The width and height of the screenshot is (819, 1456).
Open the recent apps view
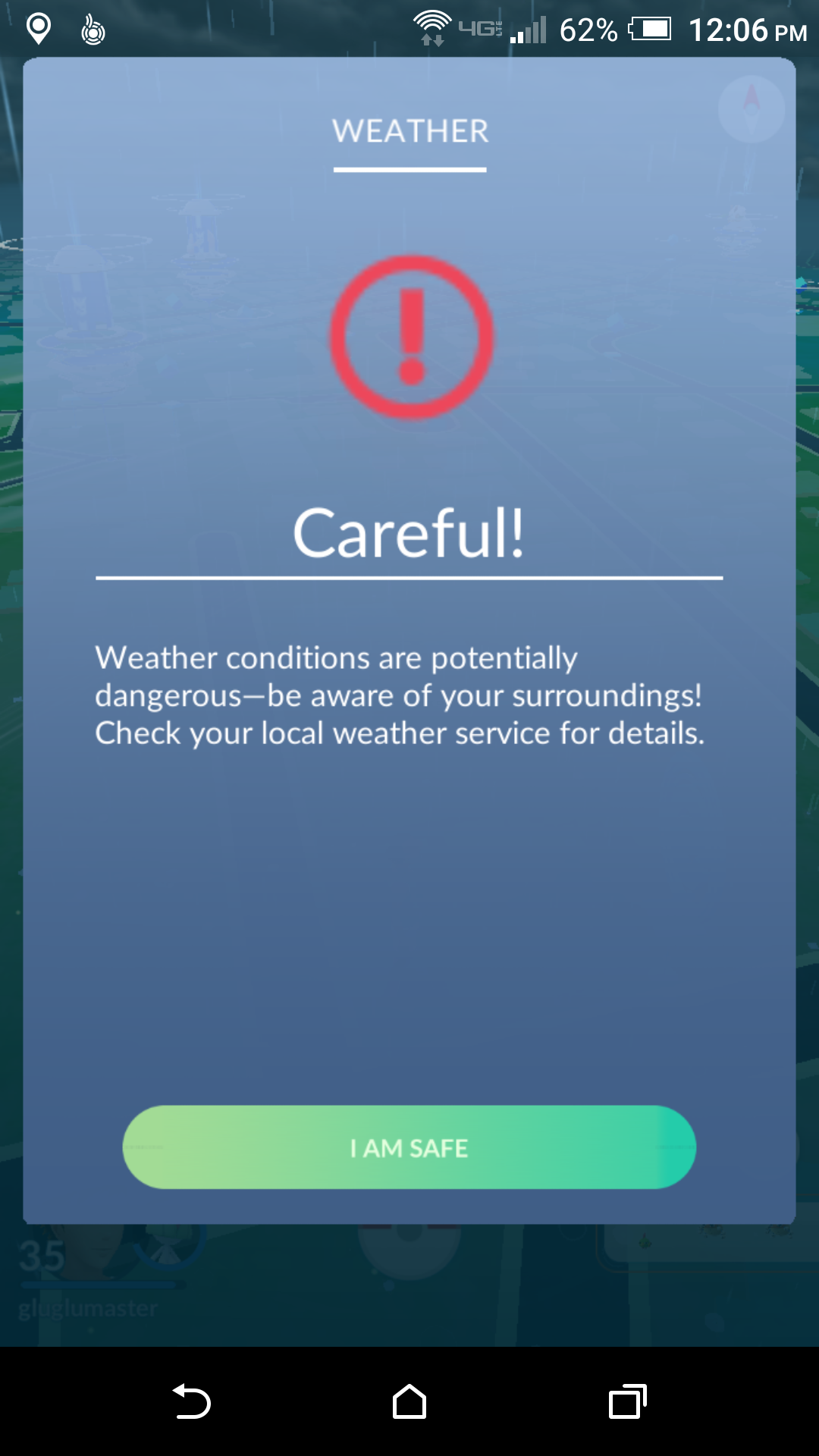(x=628, y=1401)
